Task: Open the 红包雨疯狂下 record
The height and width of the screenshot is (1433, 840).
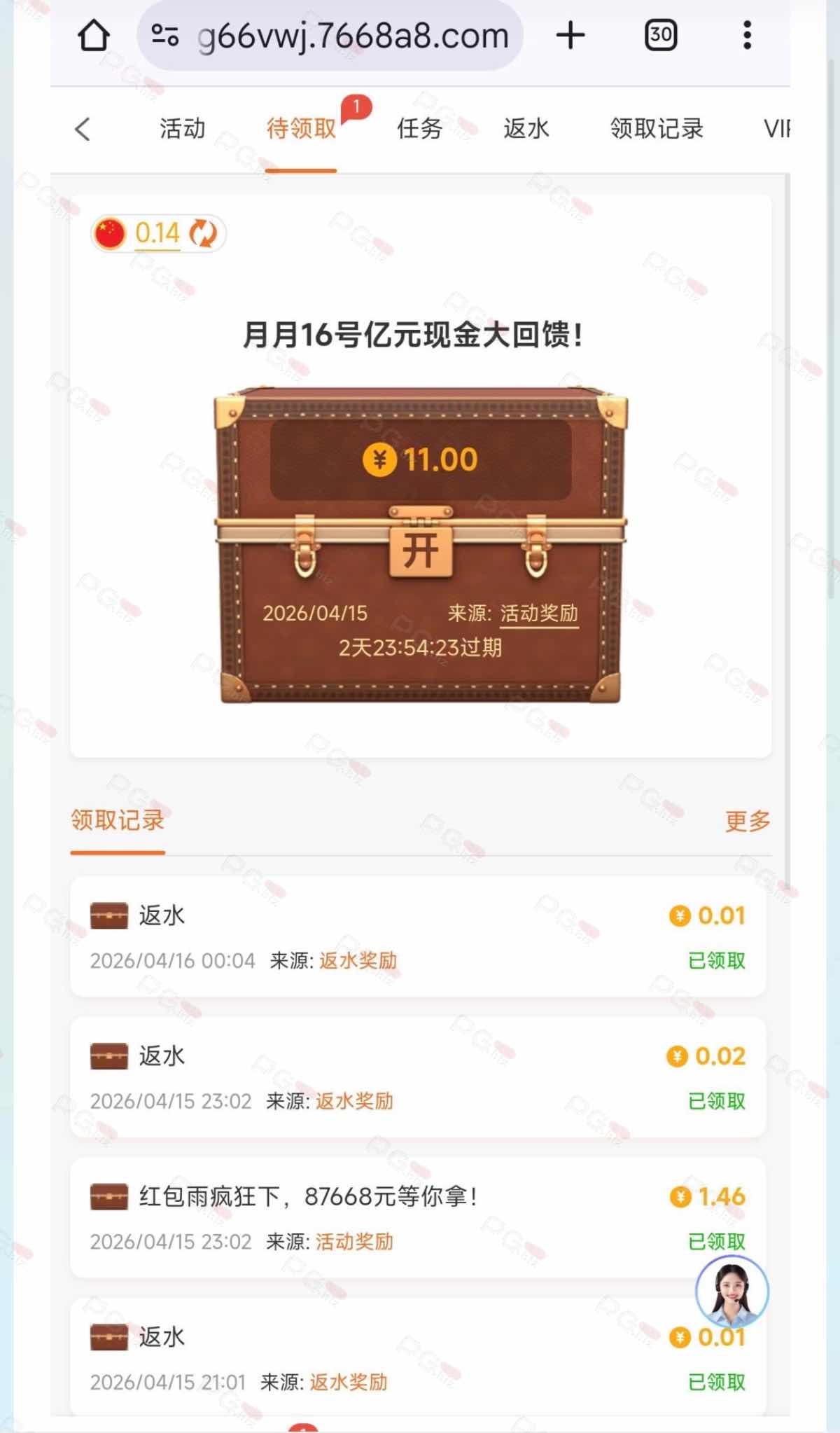Action: [418, 1217]
